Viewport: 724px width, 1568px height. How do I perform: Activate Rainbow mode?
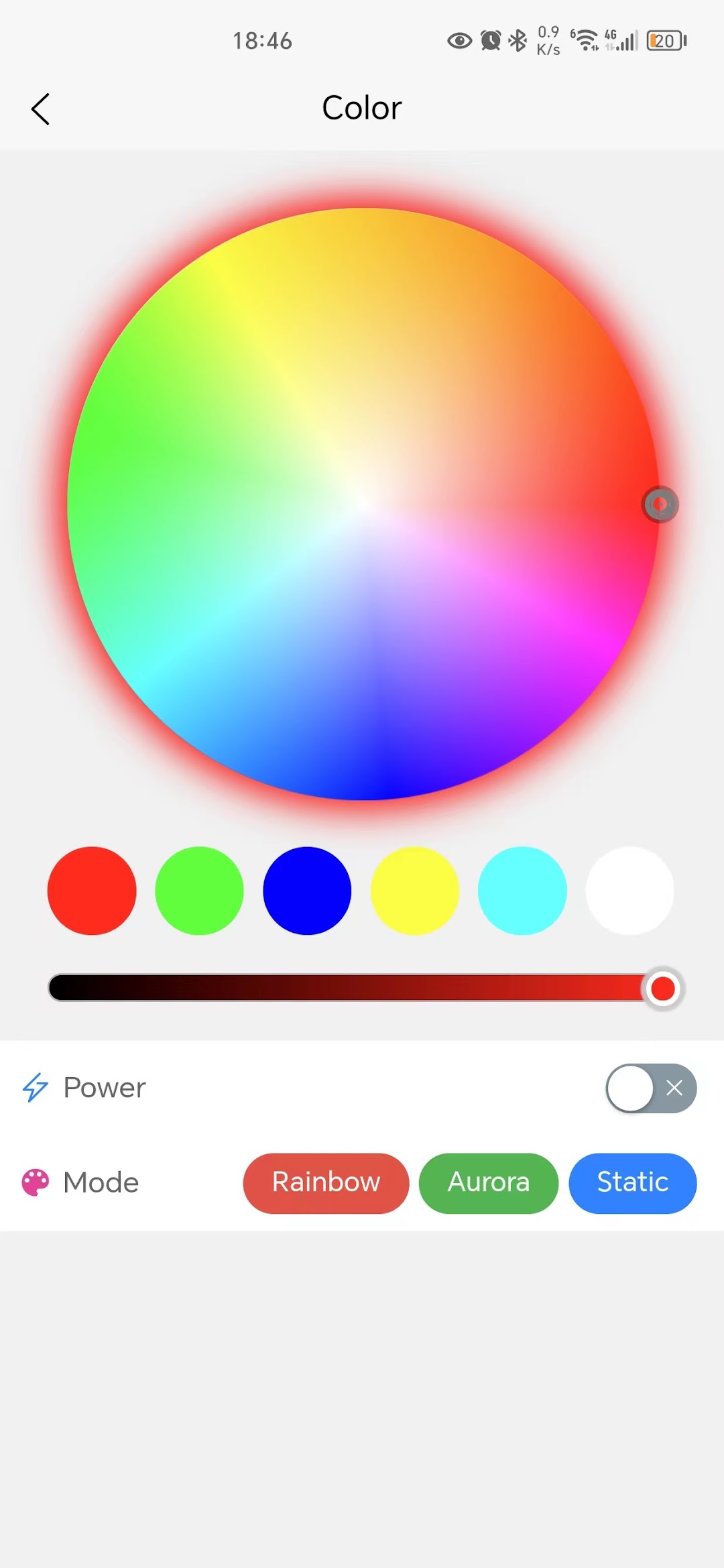[326, 1183]
